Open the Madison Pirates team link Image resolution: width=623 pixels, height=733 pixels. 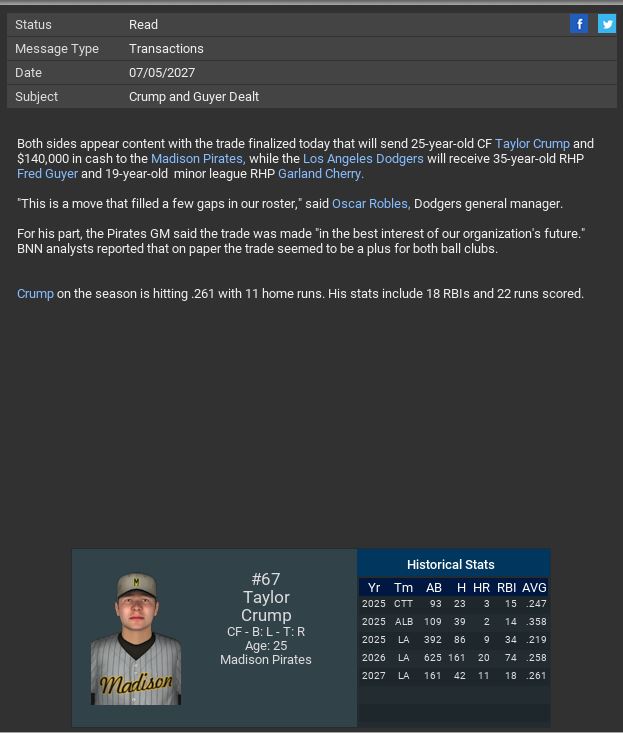197,159
